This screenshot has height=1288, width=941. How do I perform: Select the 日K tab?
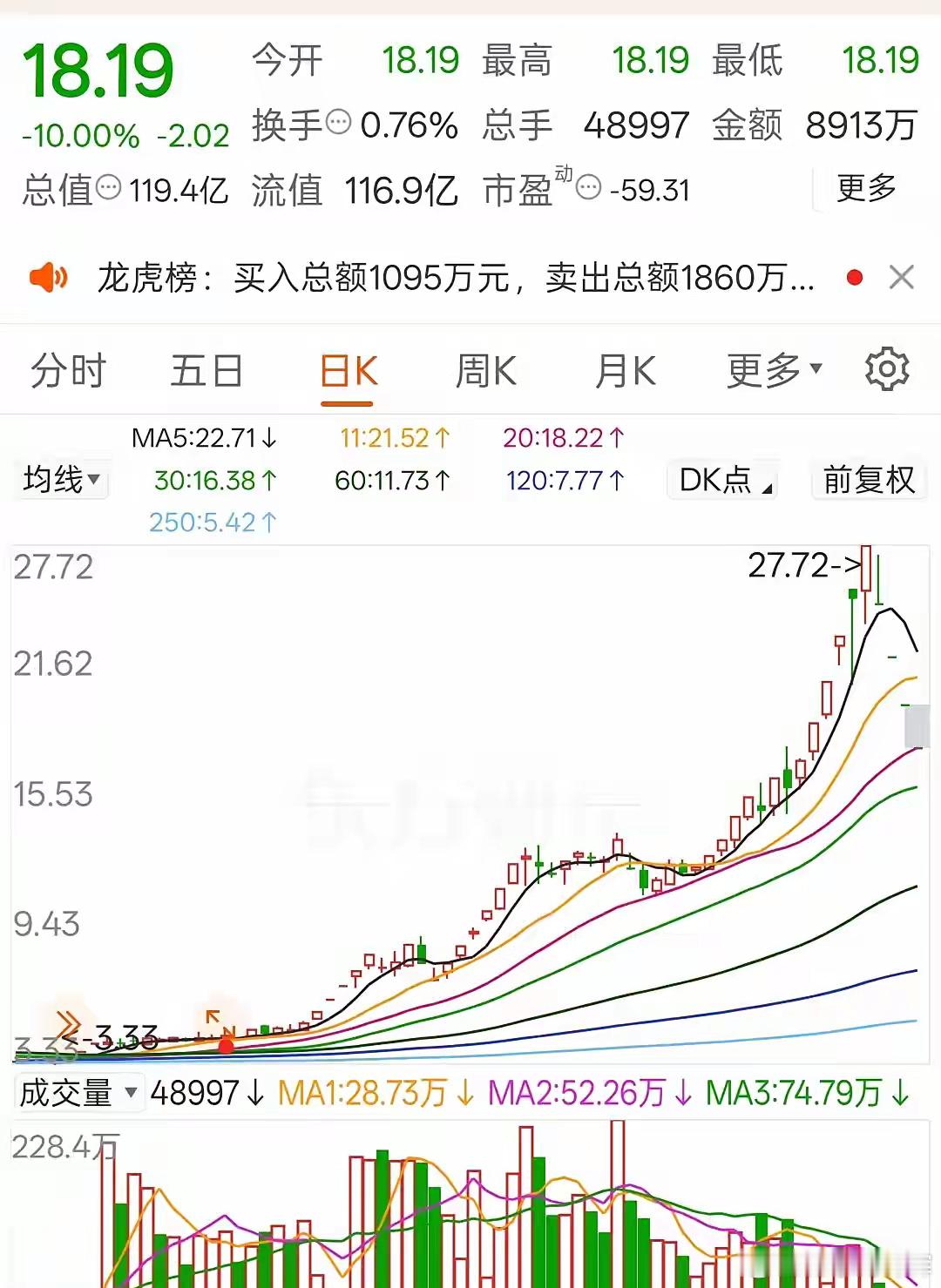[348, 373]
